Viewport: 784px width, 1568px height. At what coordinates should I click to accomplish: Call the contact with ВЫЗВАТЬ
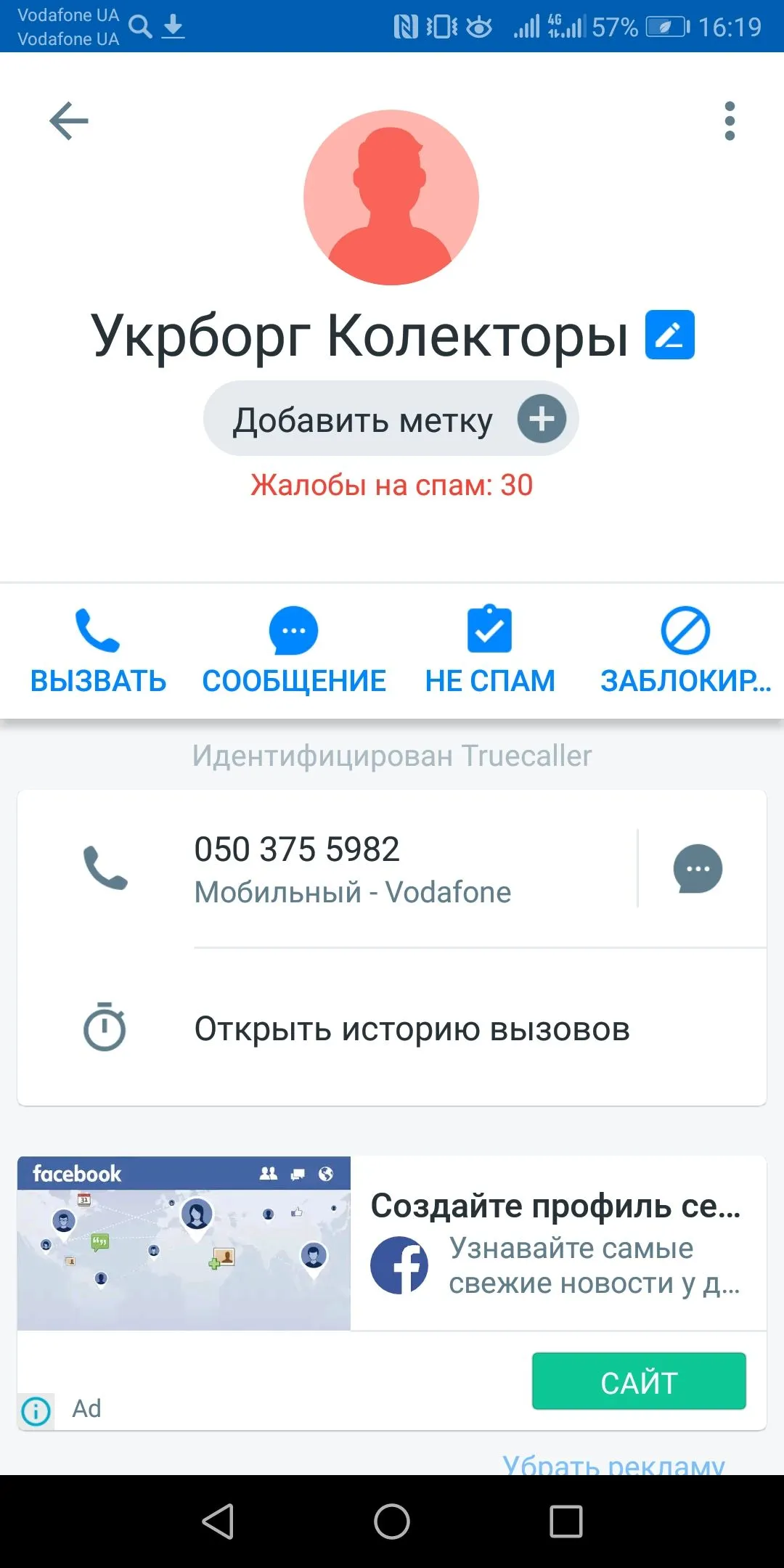coord(98,650)
